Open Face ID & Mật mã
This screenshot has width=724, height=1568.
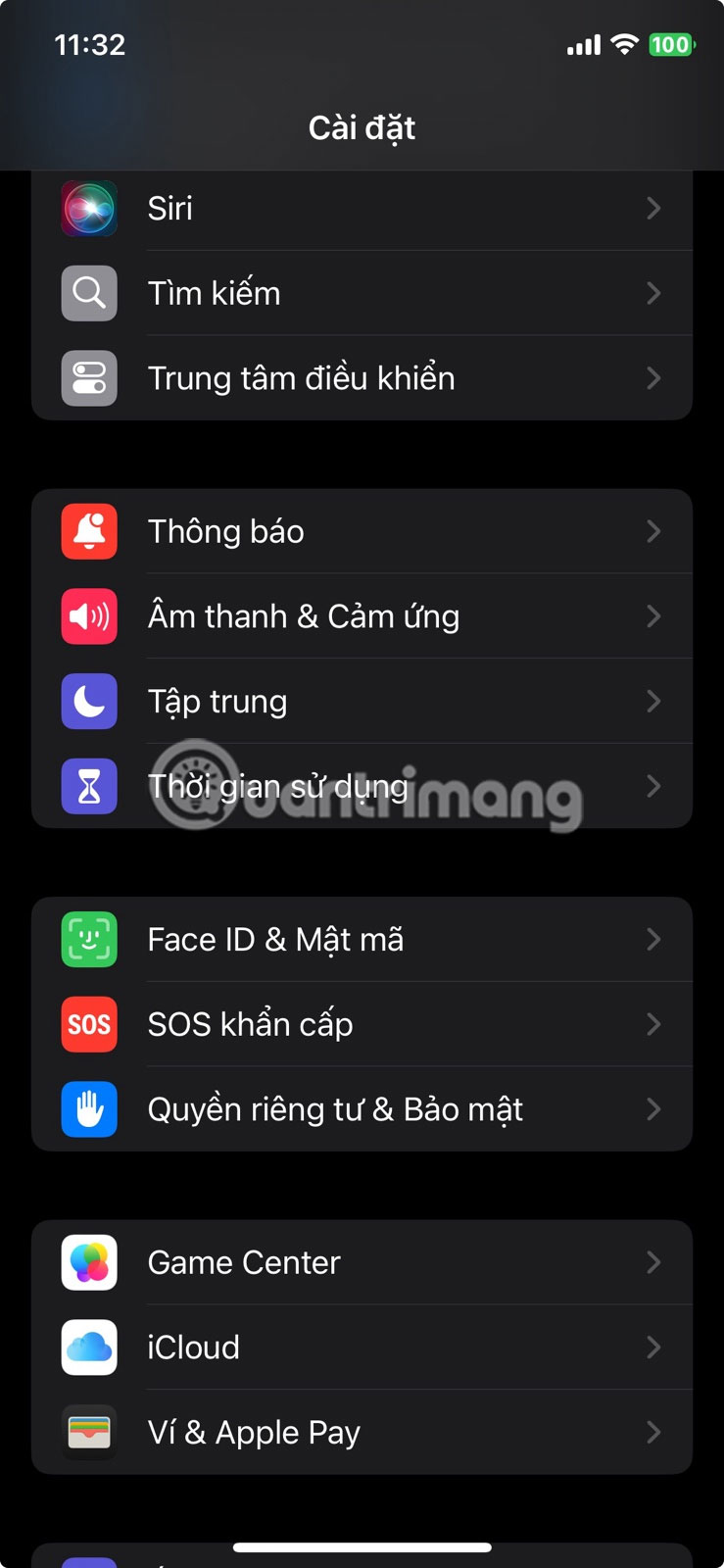362,939
